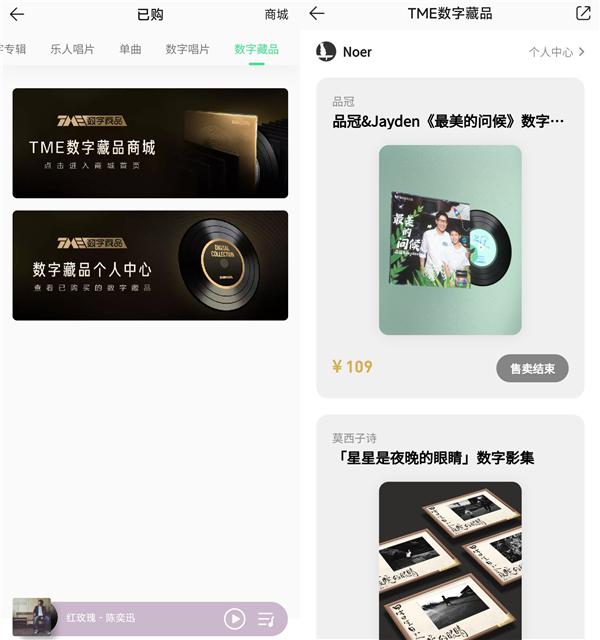Image resolution: width=600 pixels, height=640 pixels.
Task: Go back from the 已购 page
Action: coord(17,14)
